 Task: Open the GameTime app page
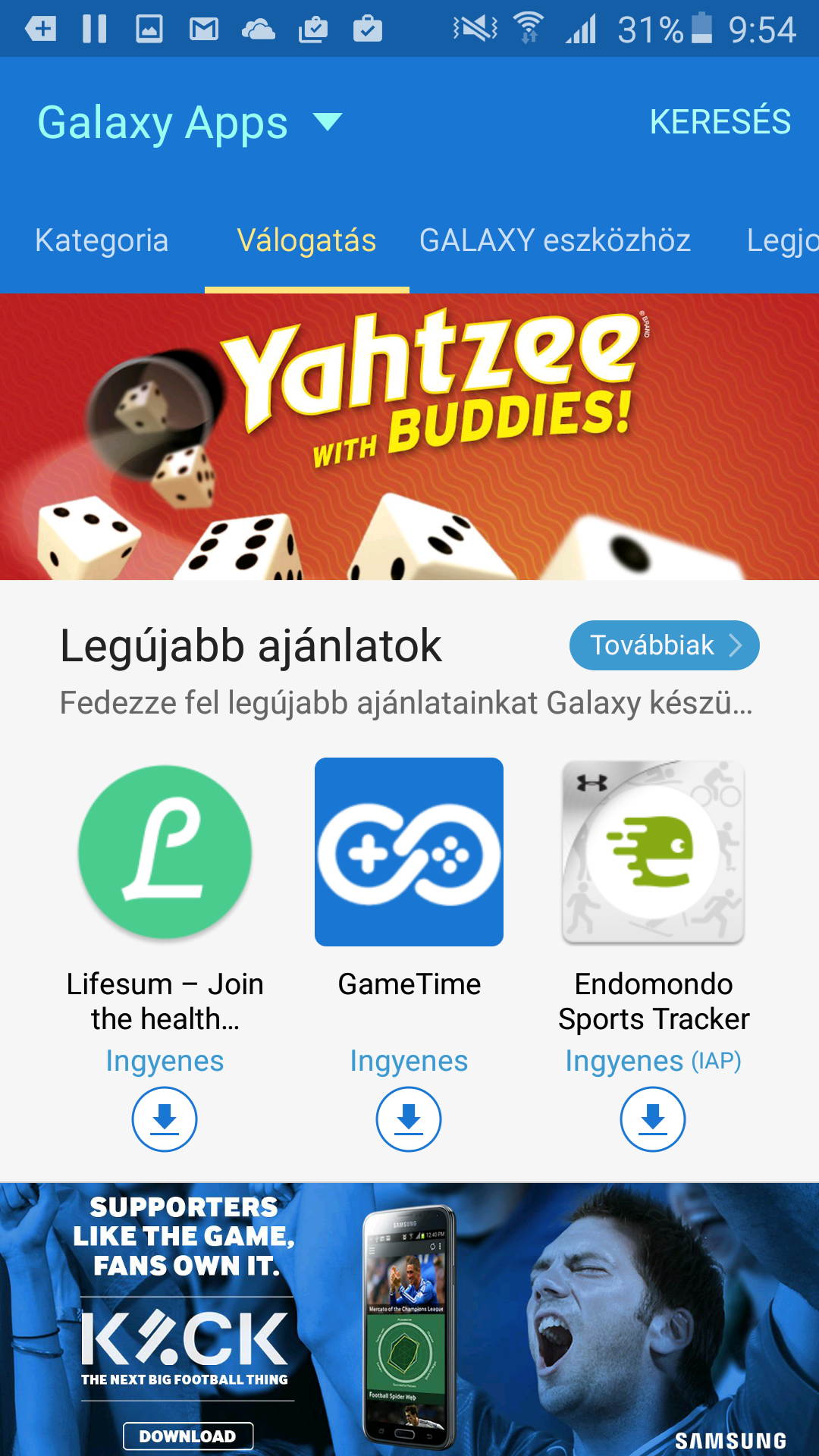409,852
